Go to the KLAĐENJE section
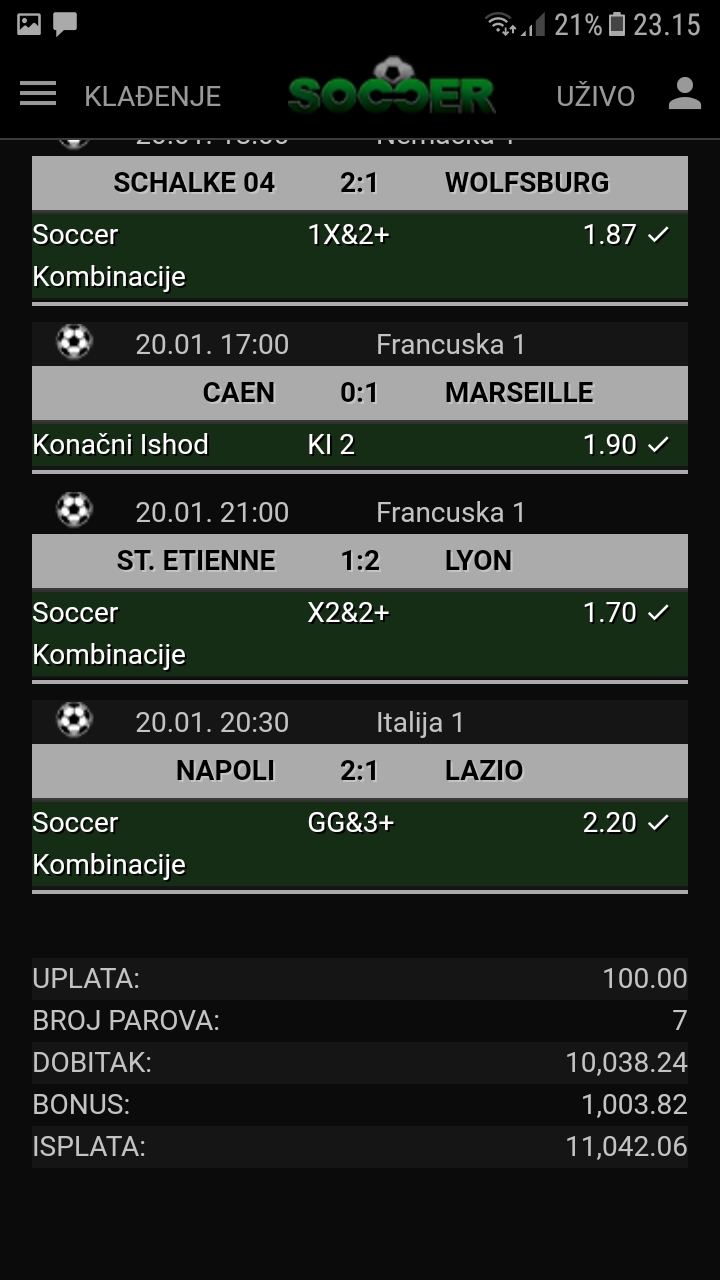The height and width of the screenshot is (1280, 720). point(152,96)
